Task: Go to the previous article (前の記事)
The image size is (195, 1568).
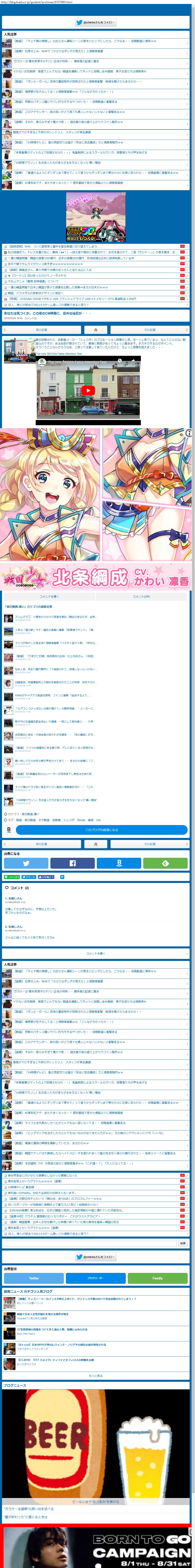Action: pos(41,330)
